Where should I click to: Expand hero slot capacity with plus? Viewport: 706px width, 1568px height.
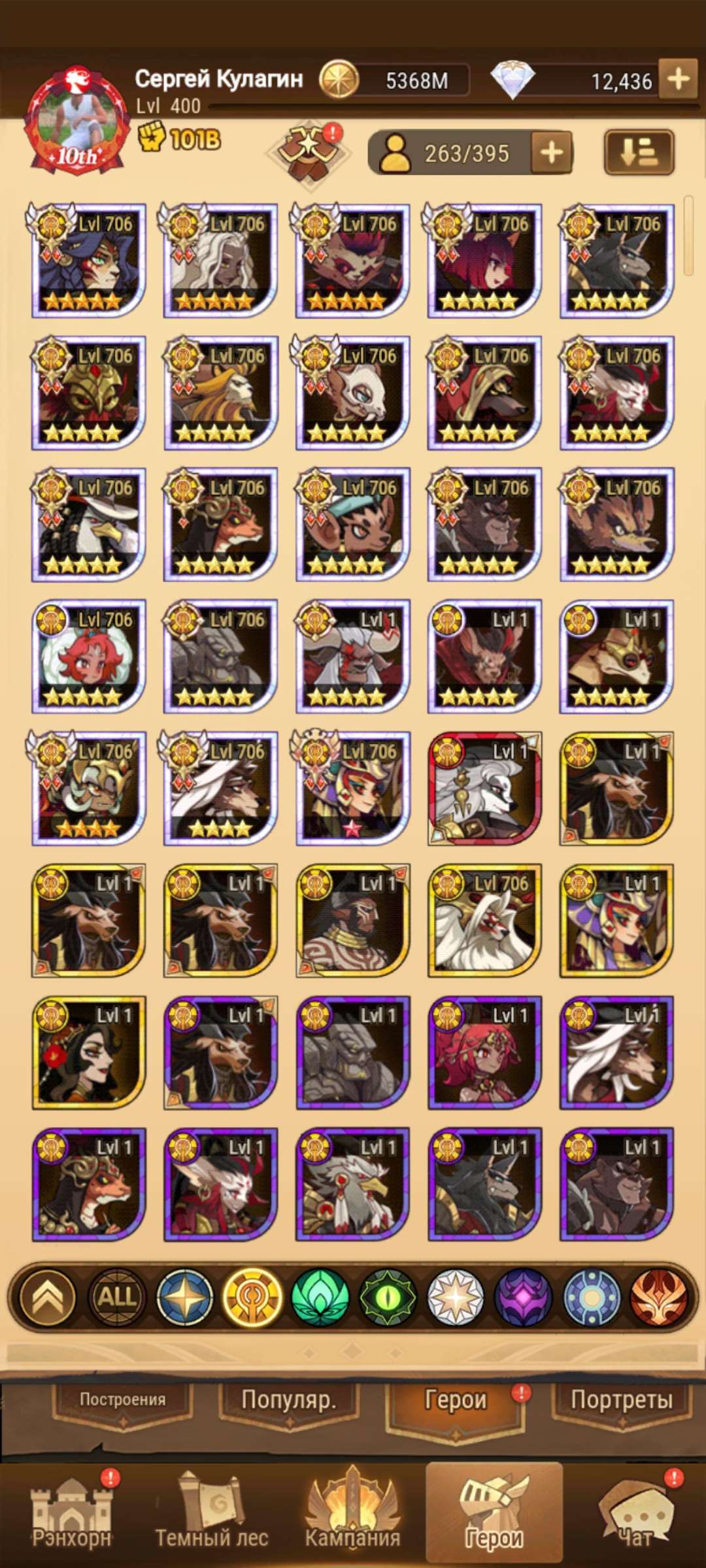tap(552, 153)
